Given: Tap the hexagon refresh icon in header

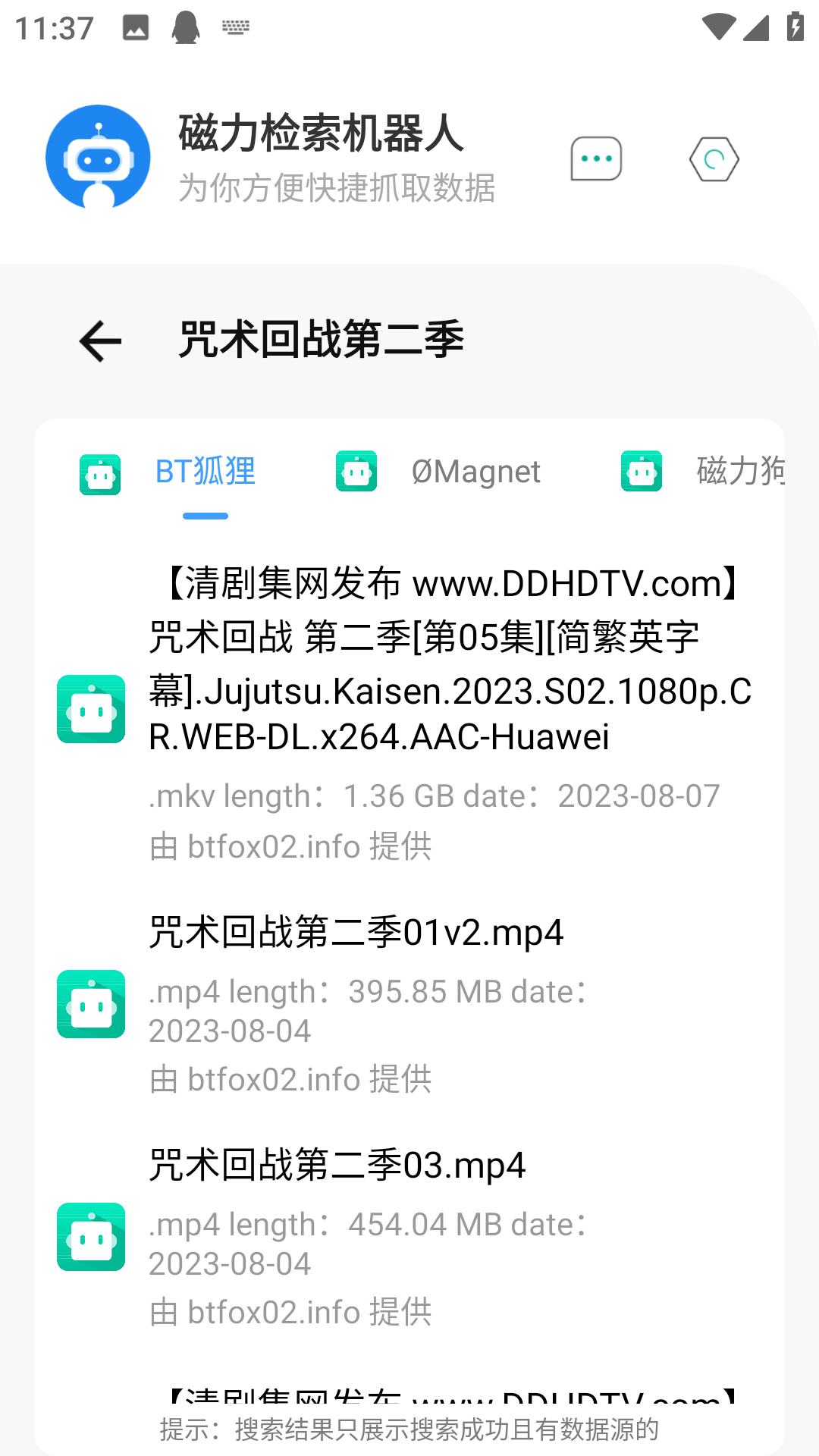Looking at the screenshot, I should pos(714,159).
